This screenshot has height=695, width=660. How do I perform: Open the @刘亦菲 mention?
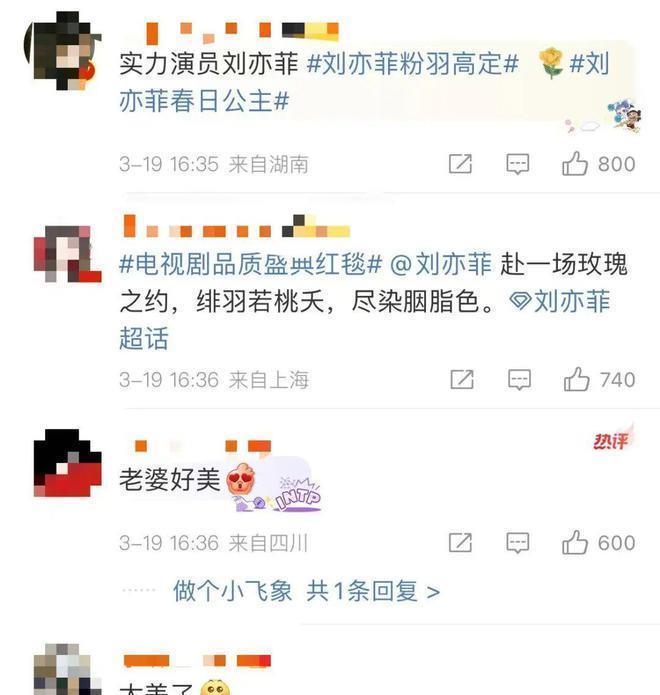pyautogui.click(x=441, y=265)
